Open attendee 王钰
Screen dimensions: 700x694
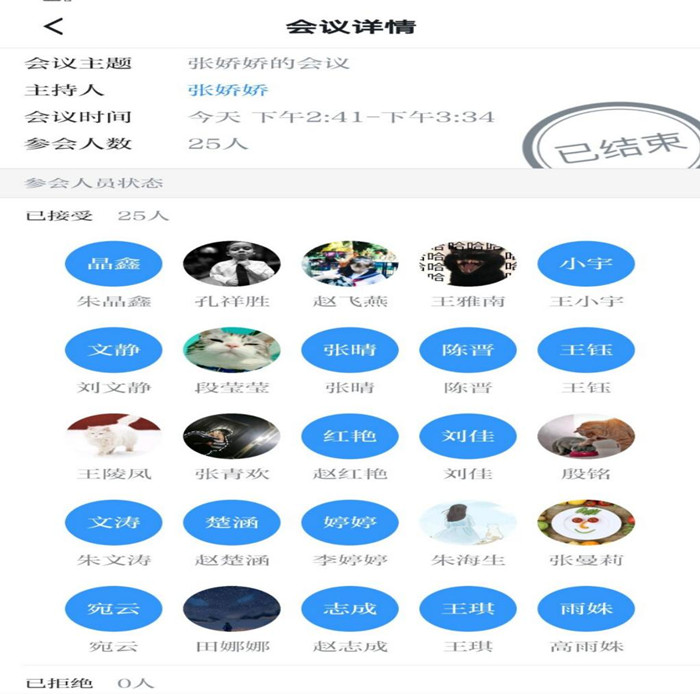pos(586,351)
